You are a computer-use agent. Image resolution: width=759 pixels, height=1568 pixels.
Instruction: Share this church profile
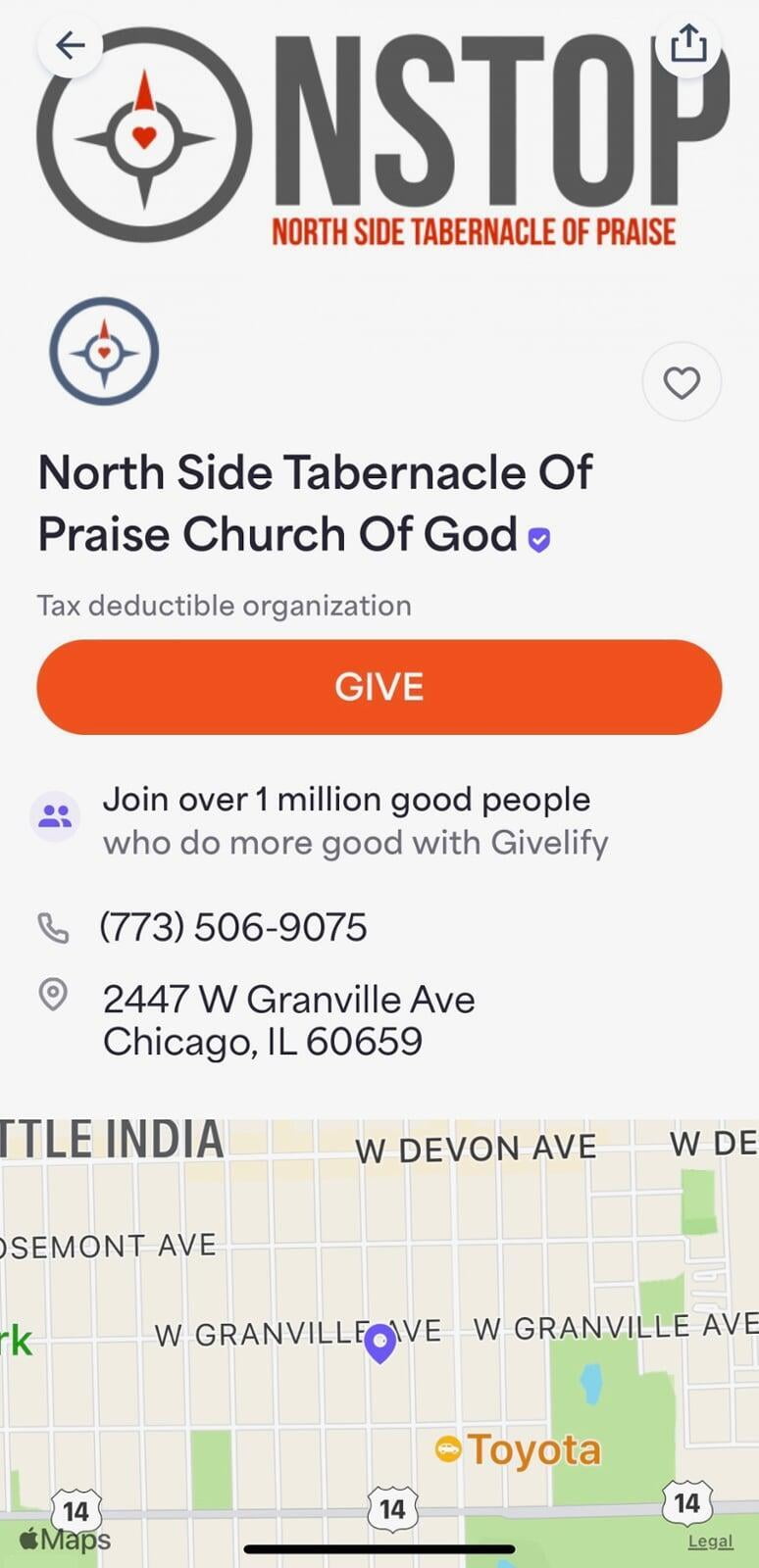click(688, 43)
